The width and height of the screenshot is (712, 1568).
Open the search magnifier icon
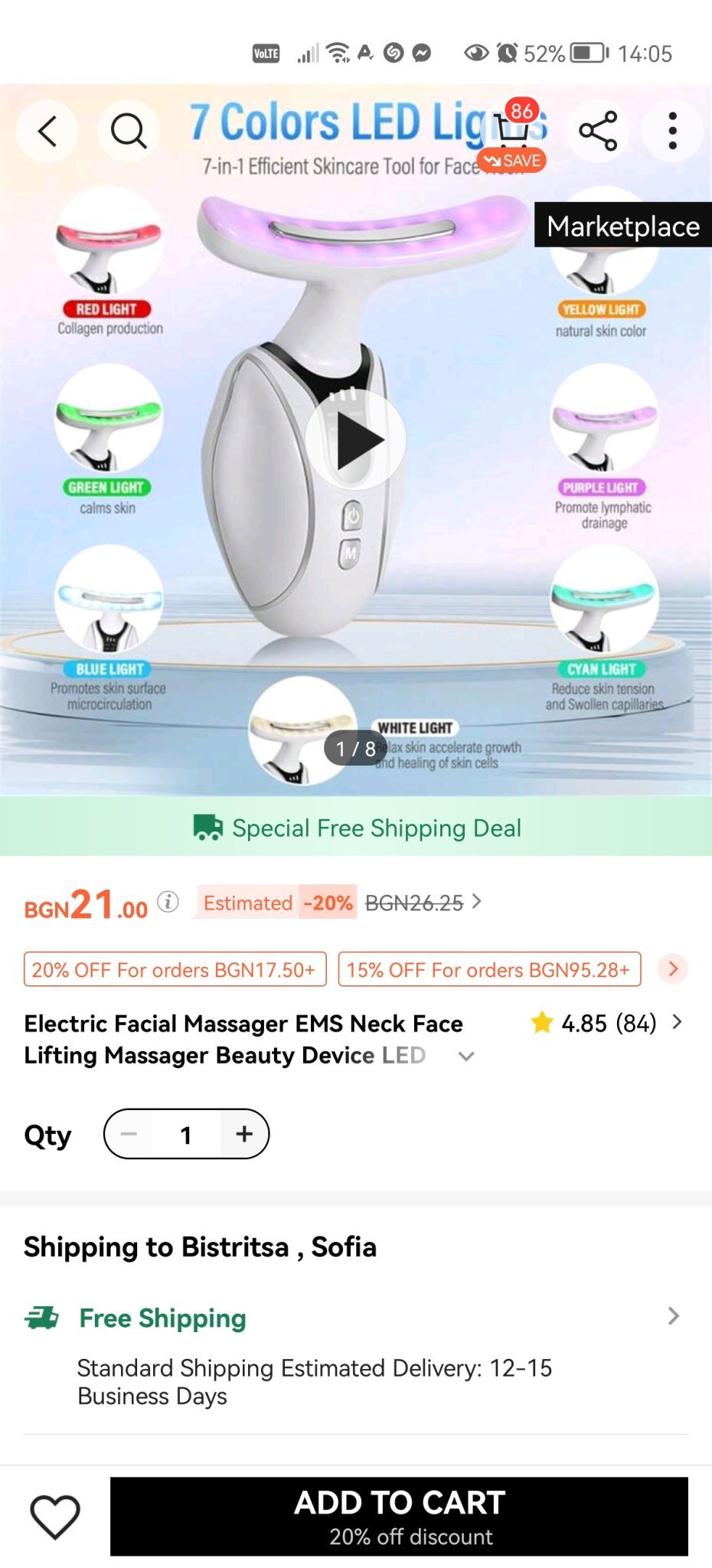pos(128,131)
